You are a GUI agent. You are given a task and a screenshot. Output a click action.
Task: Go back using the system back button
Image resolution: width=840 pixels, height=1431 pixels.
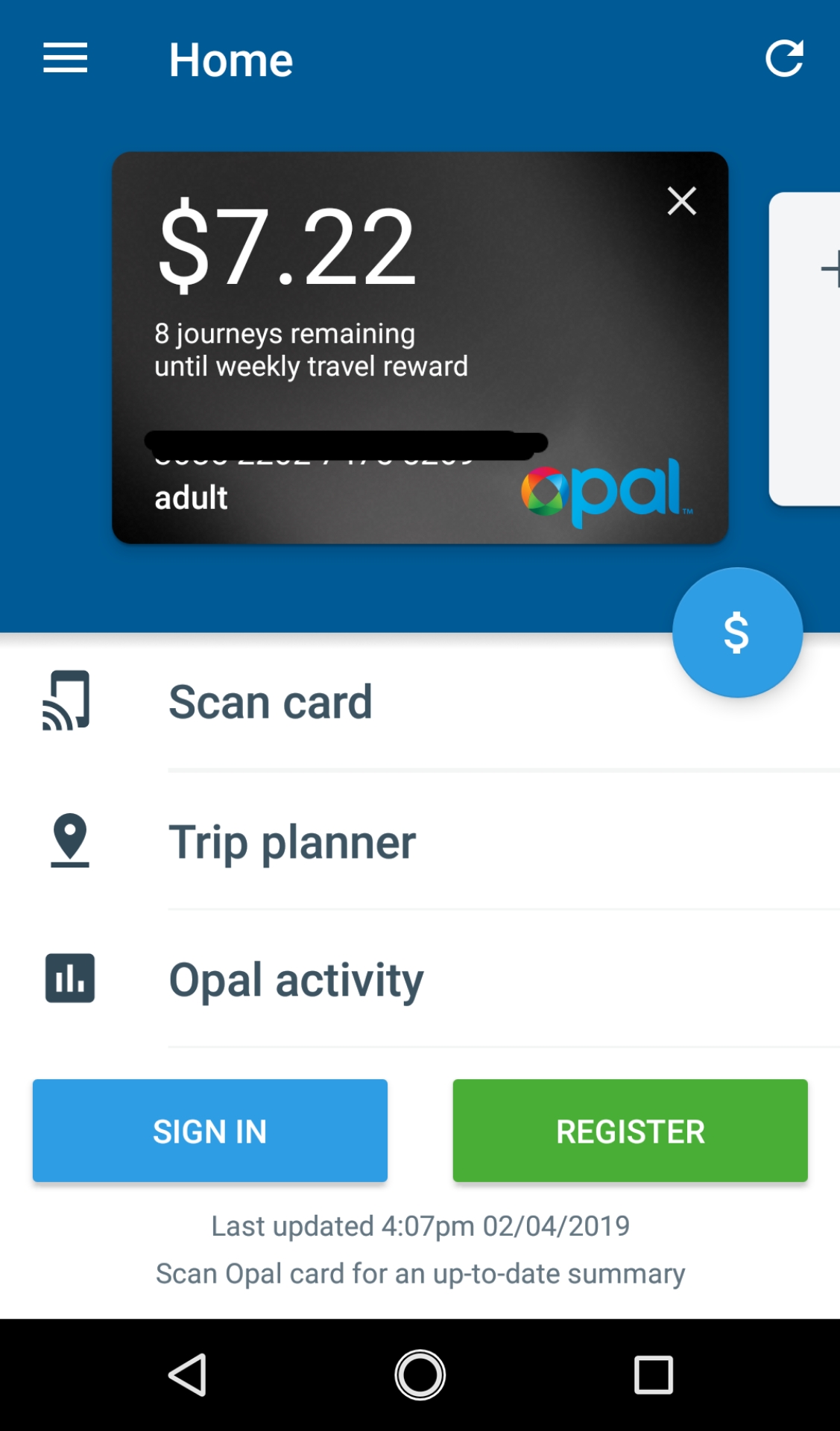(188, 1374)
